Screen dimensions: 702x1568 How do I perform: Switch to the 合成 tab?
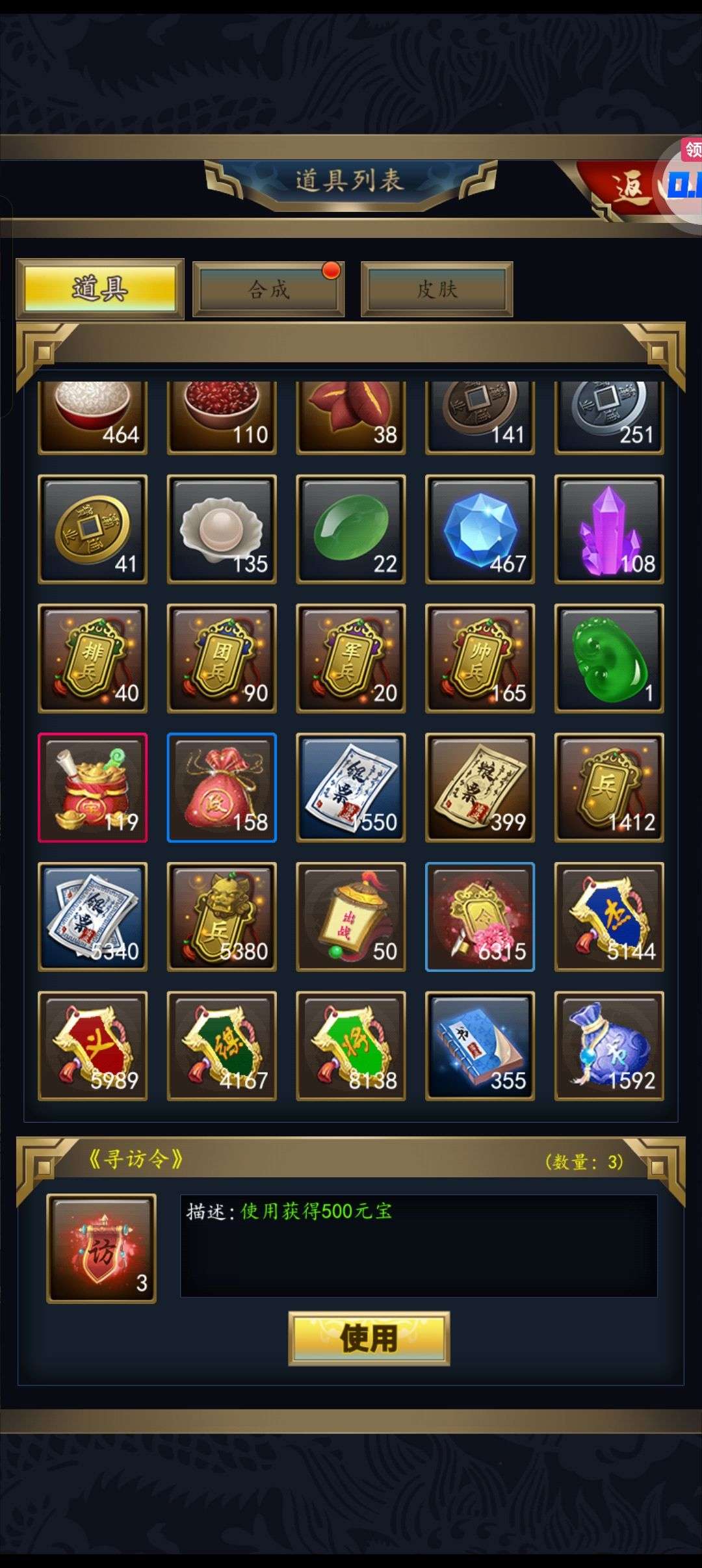click(x=268, y=289)
